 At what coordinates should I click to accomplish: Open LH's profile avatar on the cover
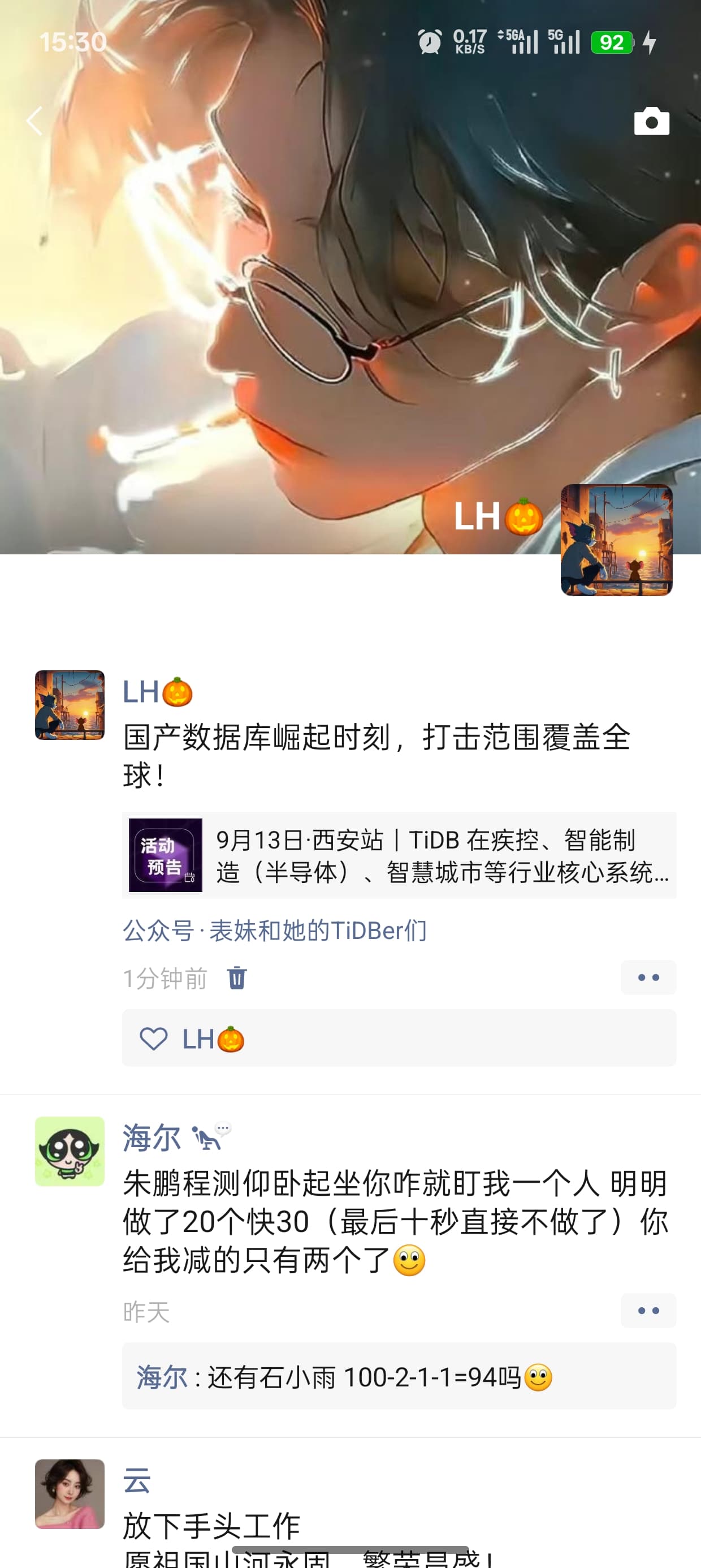[616, 539]
